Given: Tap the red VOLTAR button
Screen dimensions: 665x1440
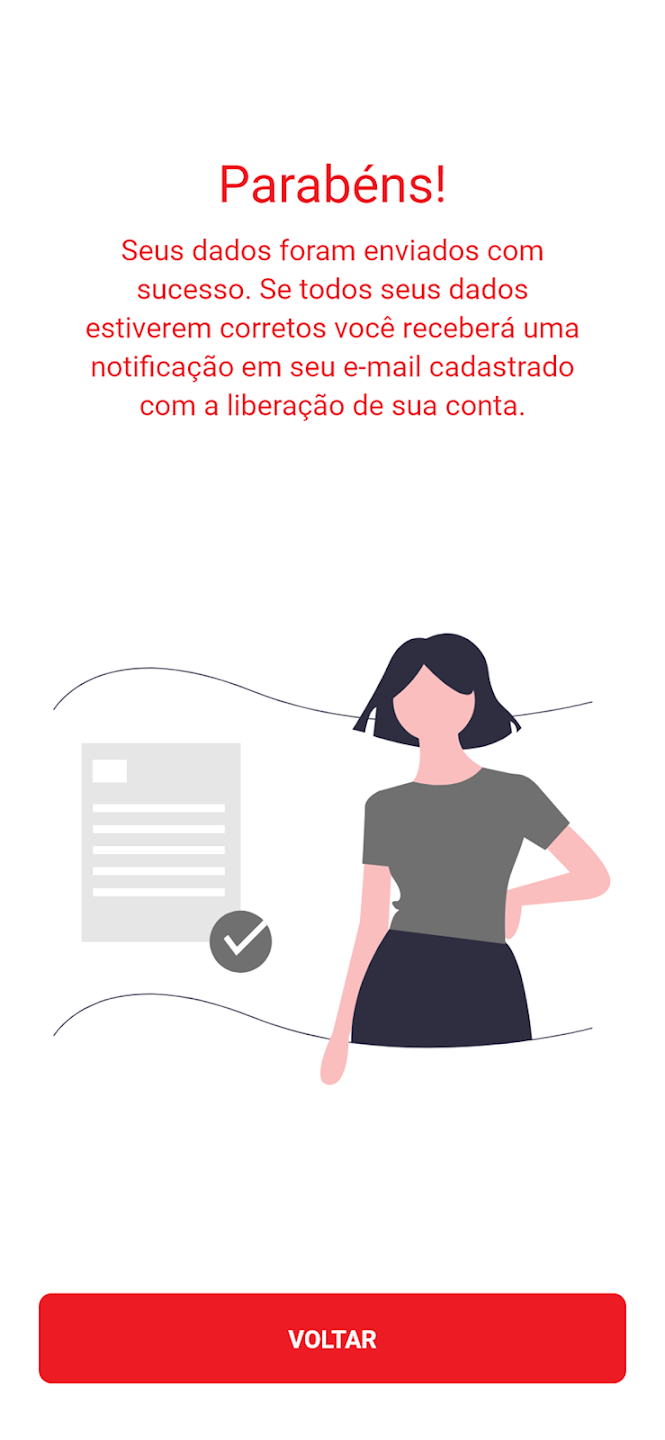Looking at the screenshot, I should click(332, 1338).
